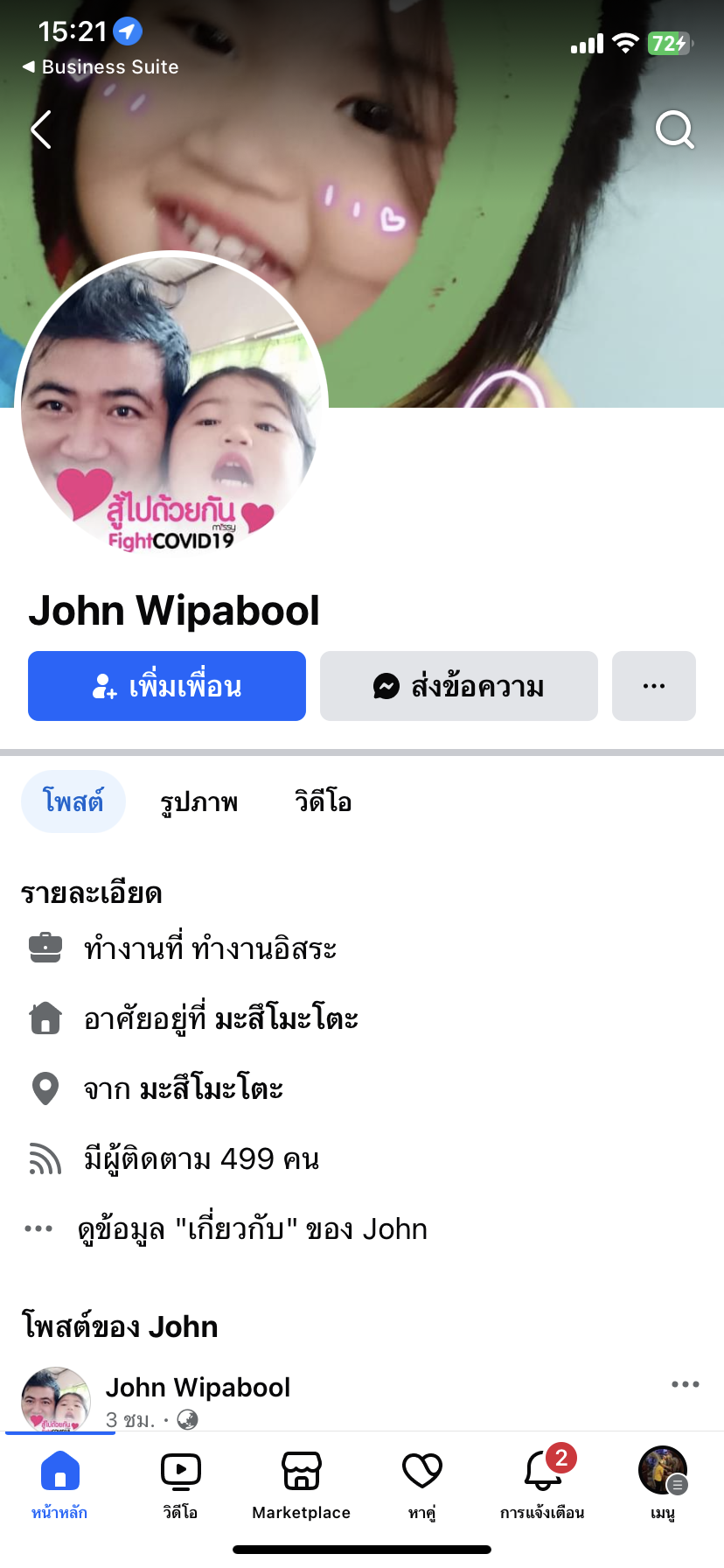Screen dimensions: 724x1568
Task: Tap the เพิ่มเพื่อน add friend button
Action: point(167,686)
